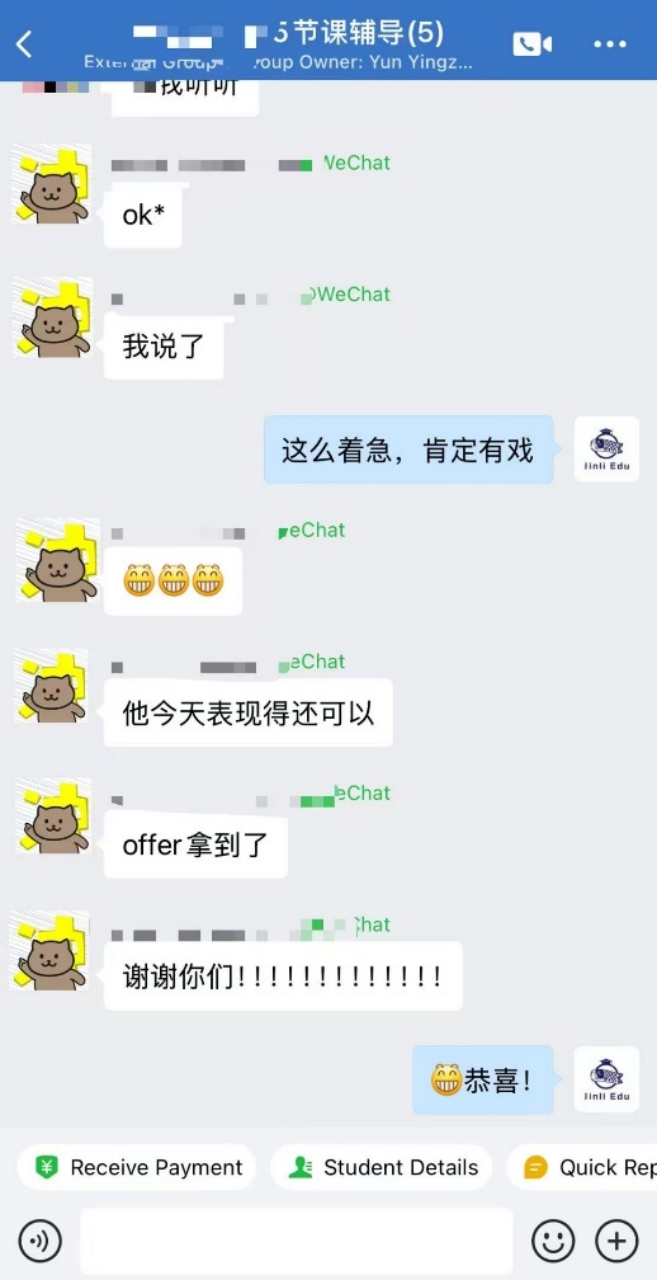This screenshot has height=1280, width=657.
Task: Start a video call with the group
Action: 532,43
